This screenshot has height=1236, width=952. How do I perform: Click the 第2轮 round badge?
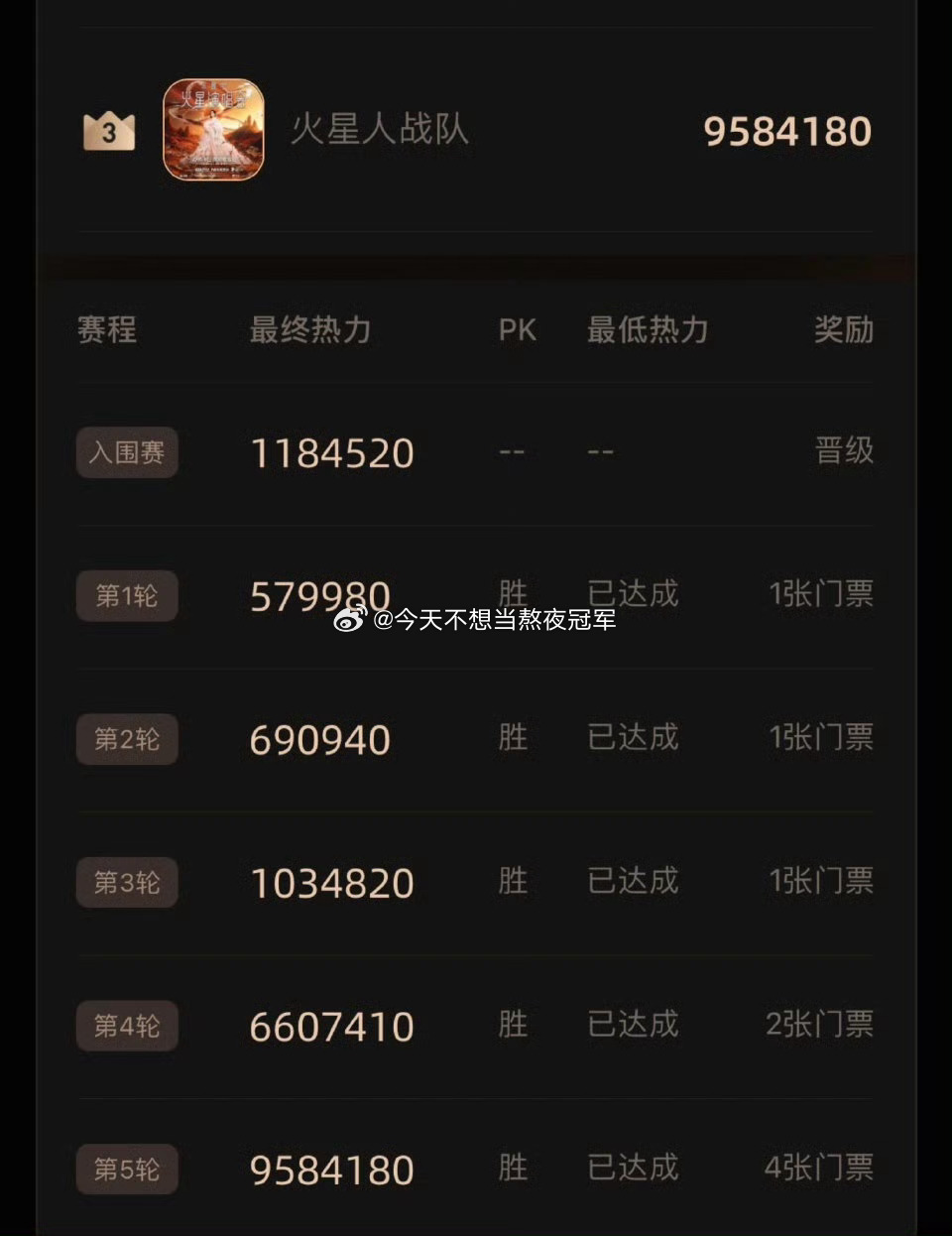pyautogui.click(x=127, y=739)
